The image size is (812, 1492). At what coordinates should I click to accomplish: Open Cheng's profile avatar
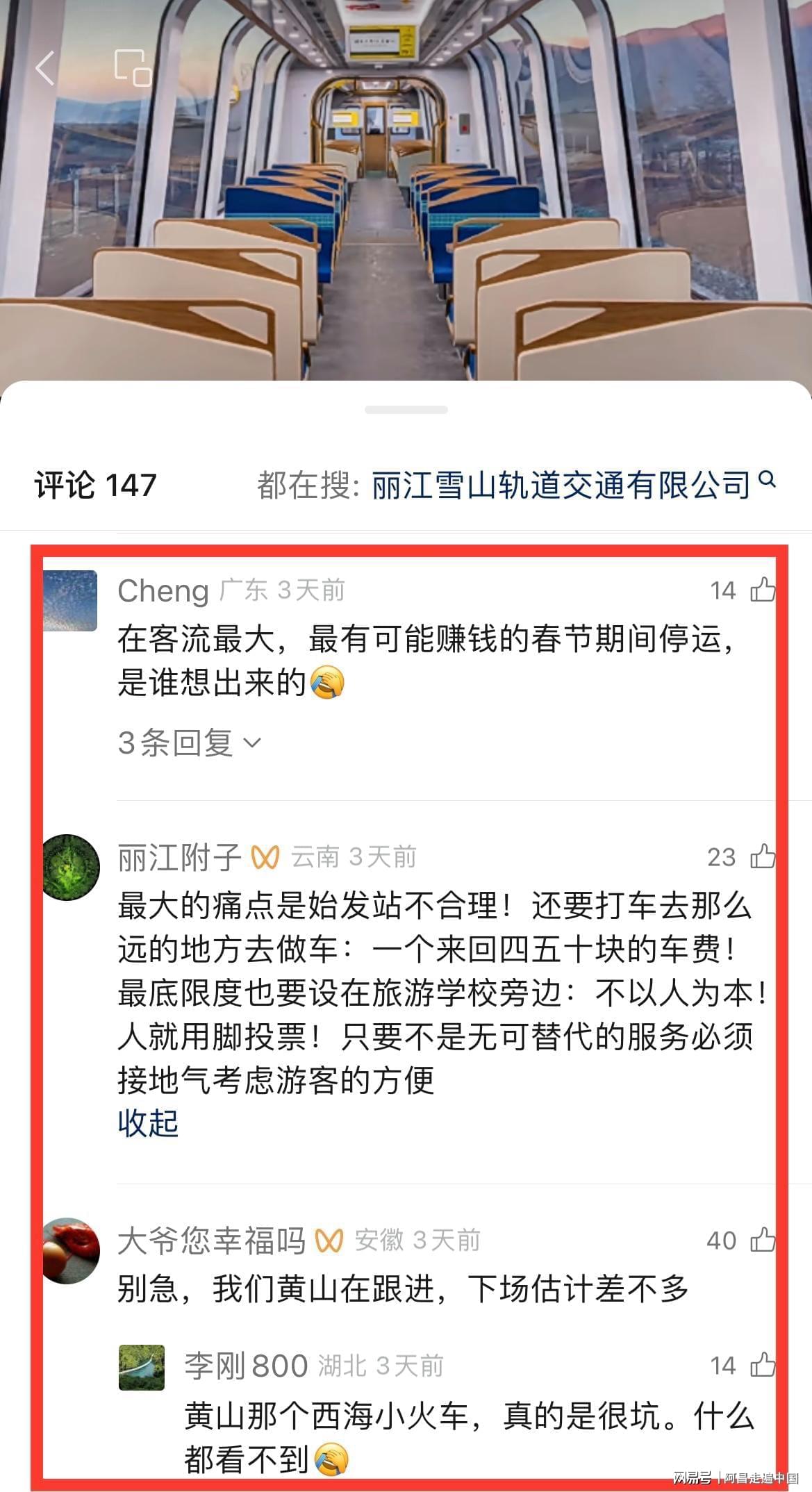click(x=70, y=600)
